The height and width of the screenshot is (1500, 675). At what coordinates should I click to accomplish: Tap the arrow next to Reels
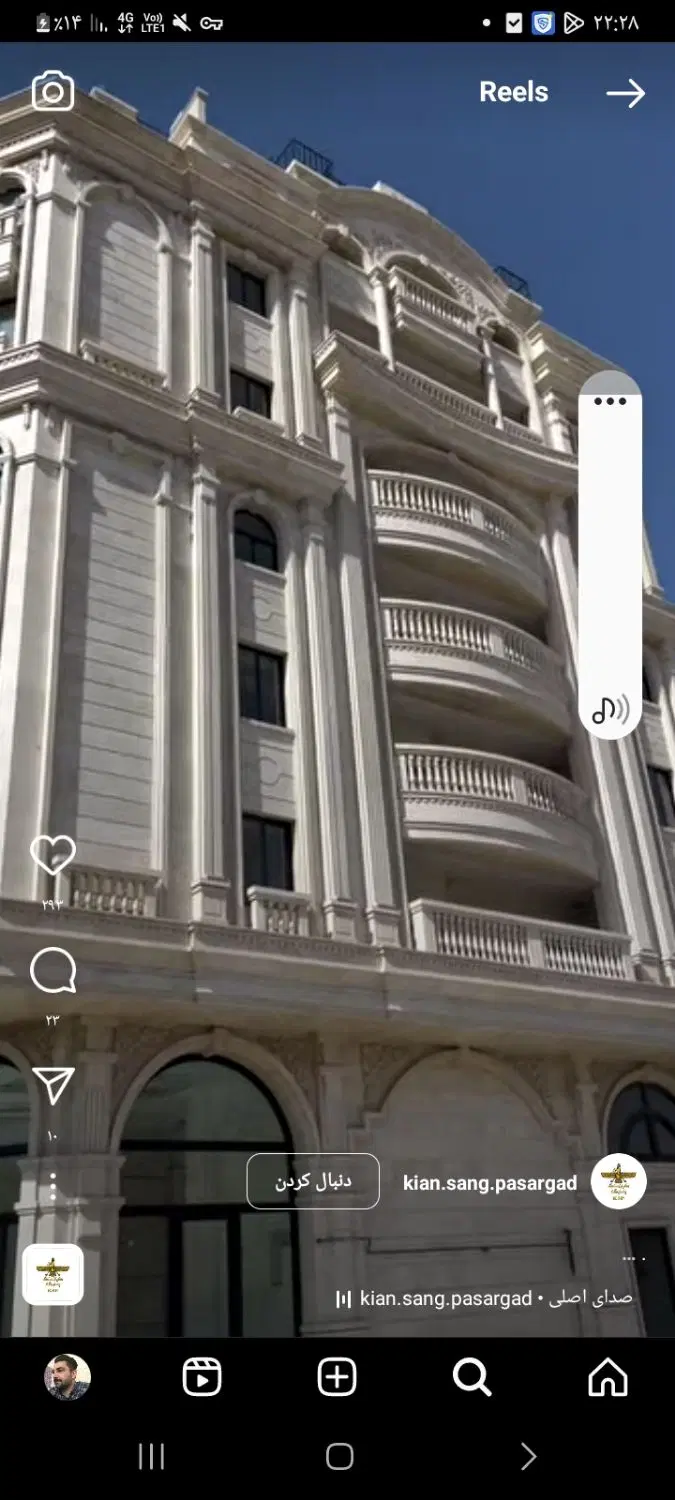click(x=626, y=93)
